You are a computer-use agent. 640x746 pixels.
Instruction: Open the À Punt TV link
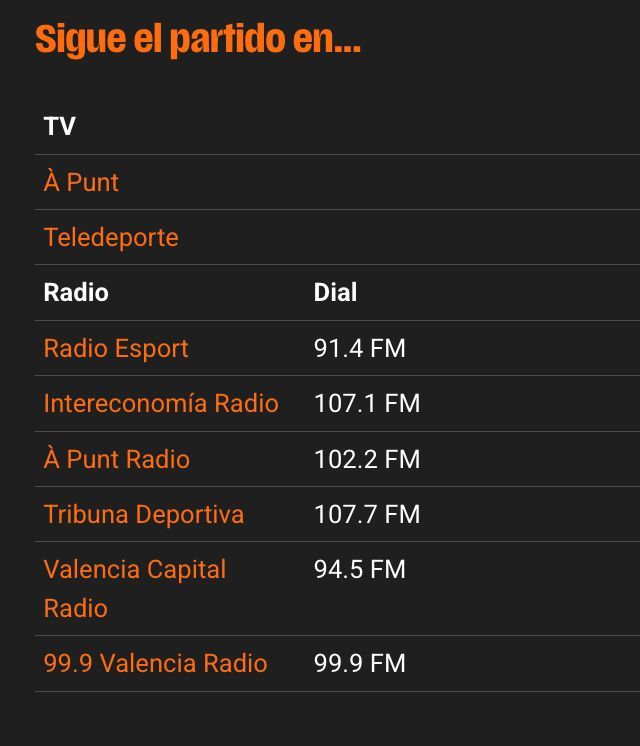[x=81, y=182]
